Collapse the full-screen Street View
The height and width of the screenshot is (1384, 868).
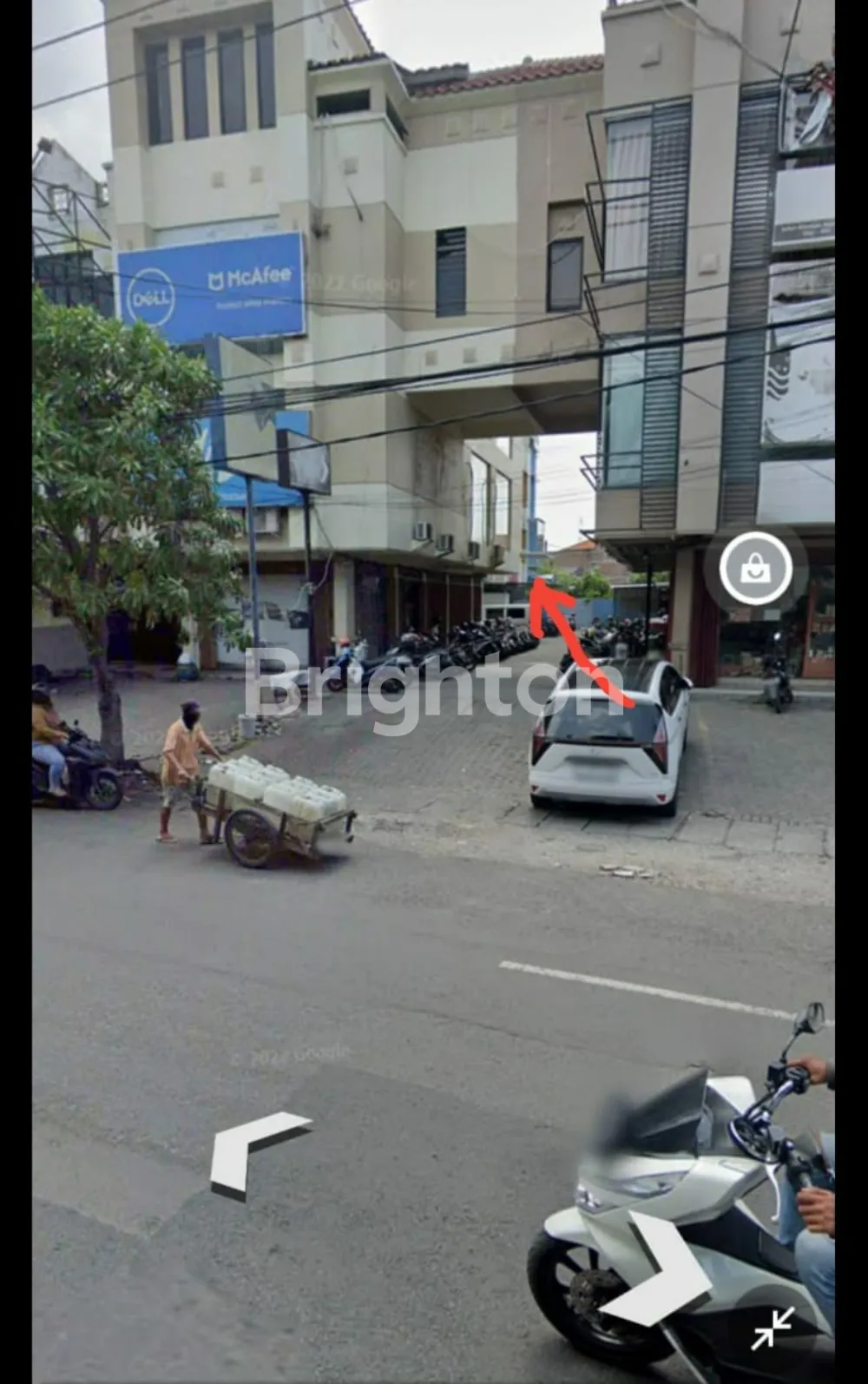[772, 1328]
